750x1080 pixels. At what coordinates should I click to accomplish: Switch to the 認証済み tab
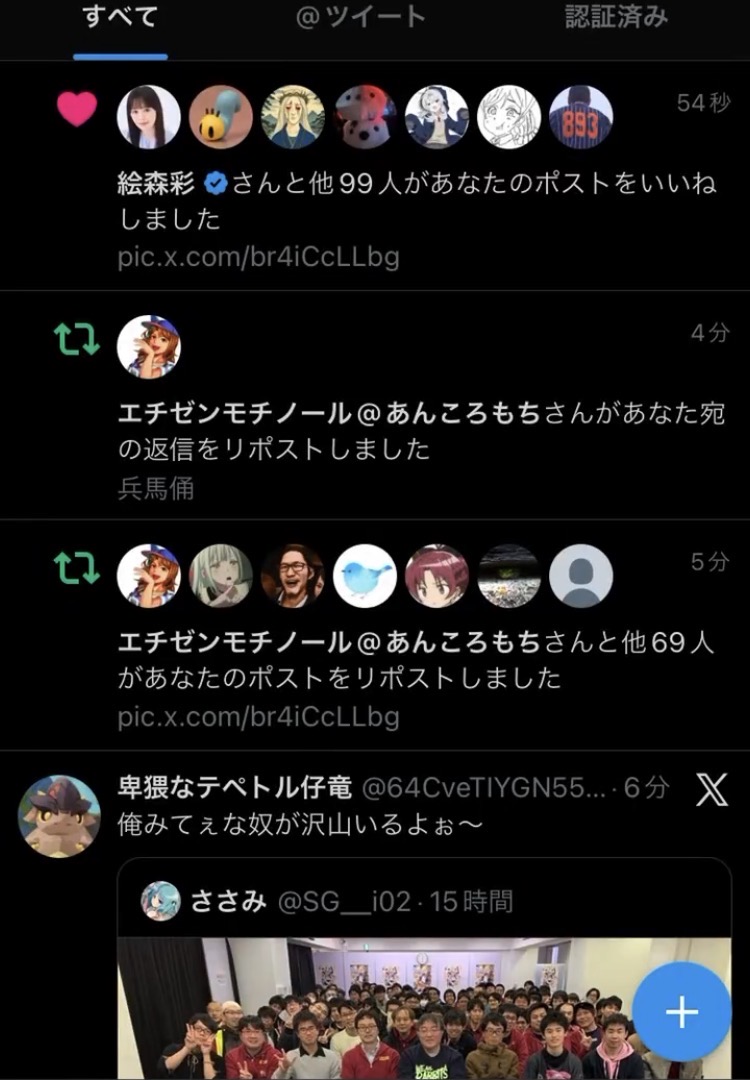tap(616, 17)
